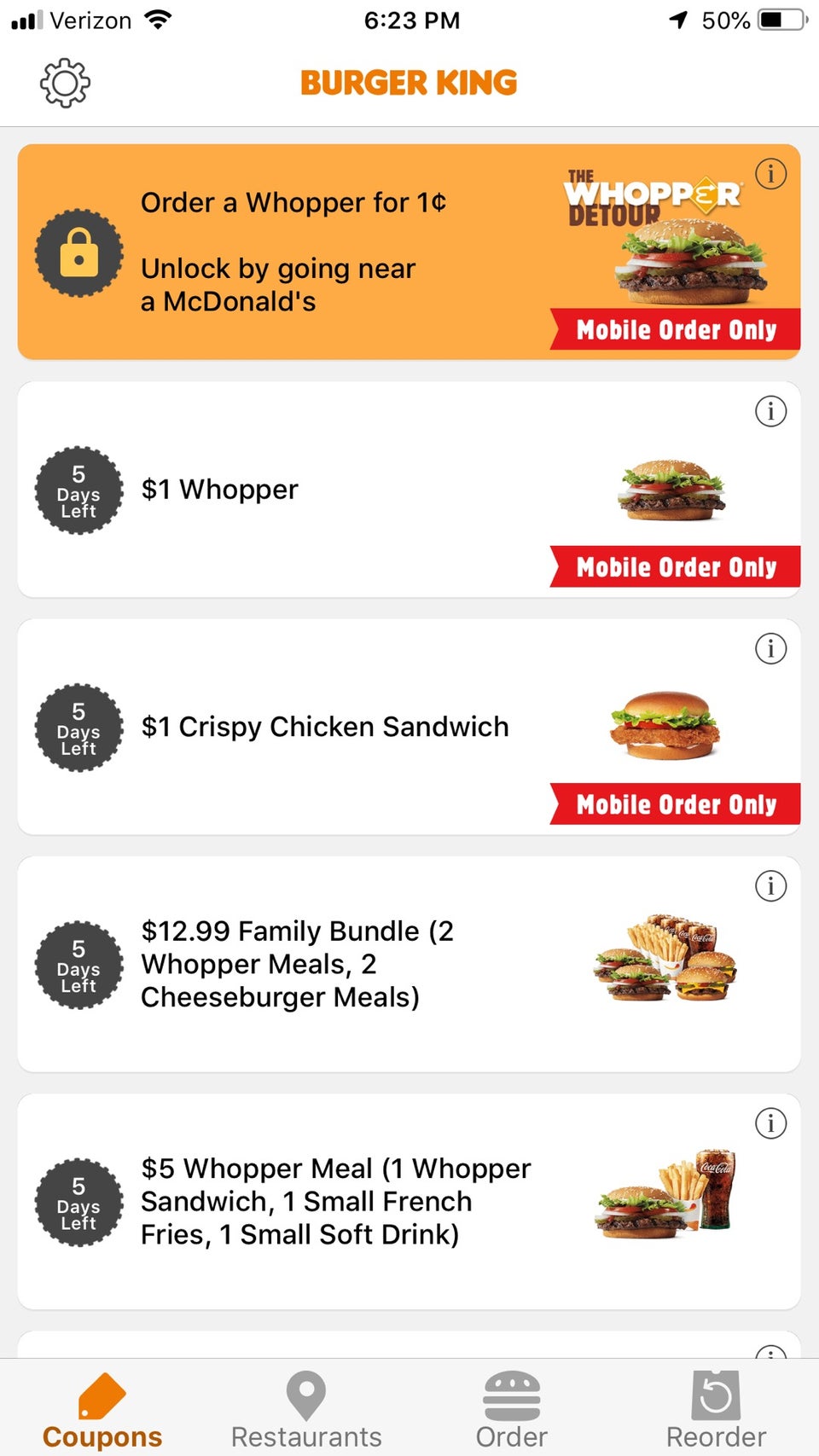Tap info icon on Crispy Chicken Sandwich coupon
The image size is (819, 1456).
(770, 648)
